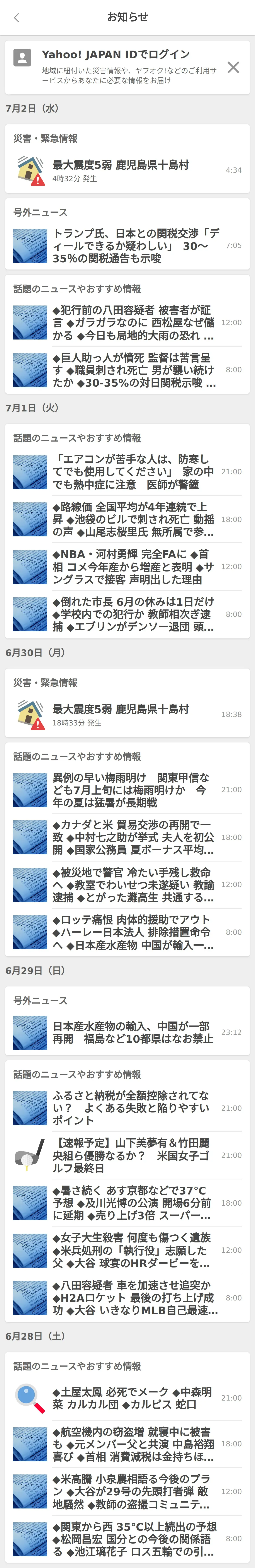The width and height of the screenshot is (255, 1568).
Task: View the NBA・河村勇輝 完全FA digest
Action: 127,567
